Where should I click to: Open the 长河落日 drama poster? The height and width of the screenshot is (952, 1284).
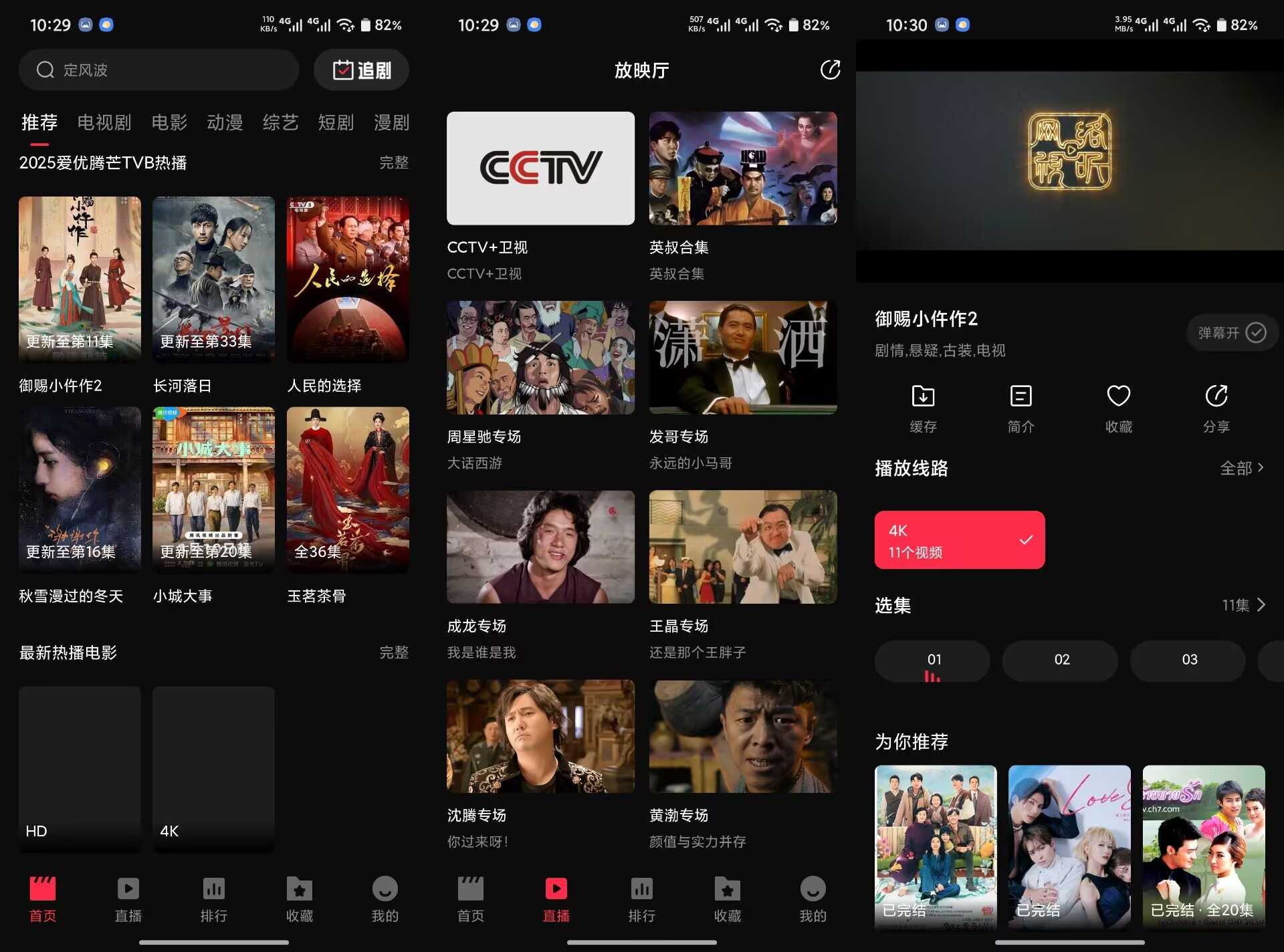tap(213, 279)
